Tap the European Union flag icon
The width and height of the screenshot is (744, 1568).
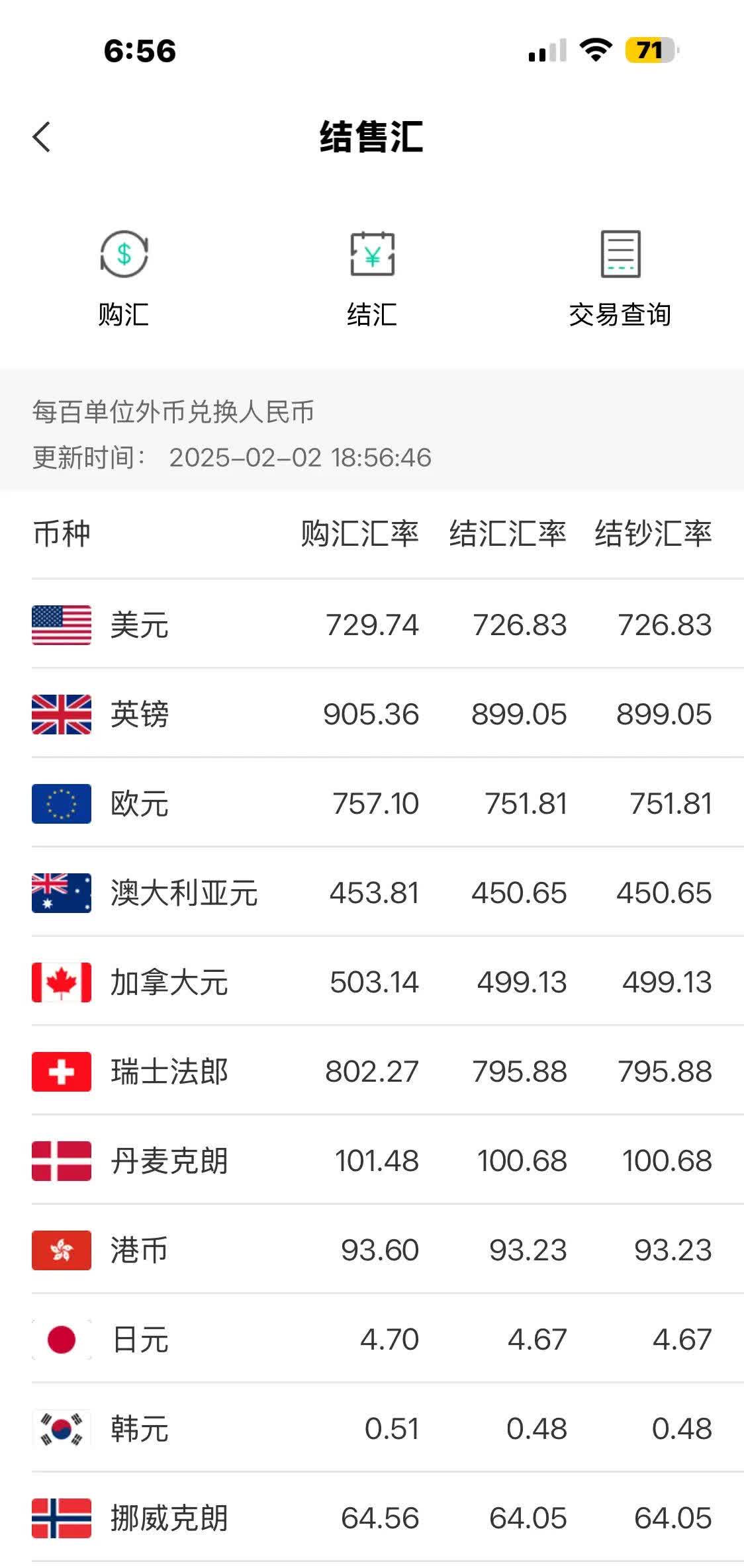point(61,804)
